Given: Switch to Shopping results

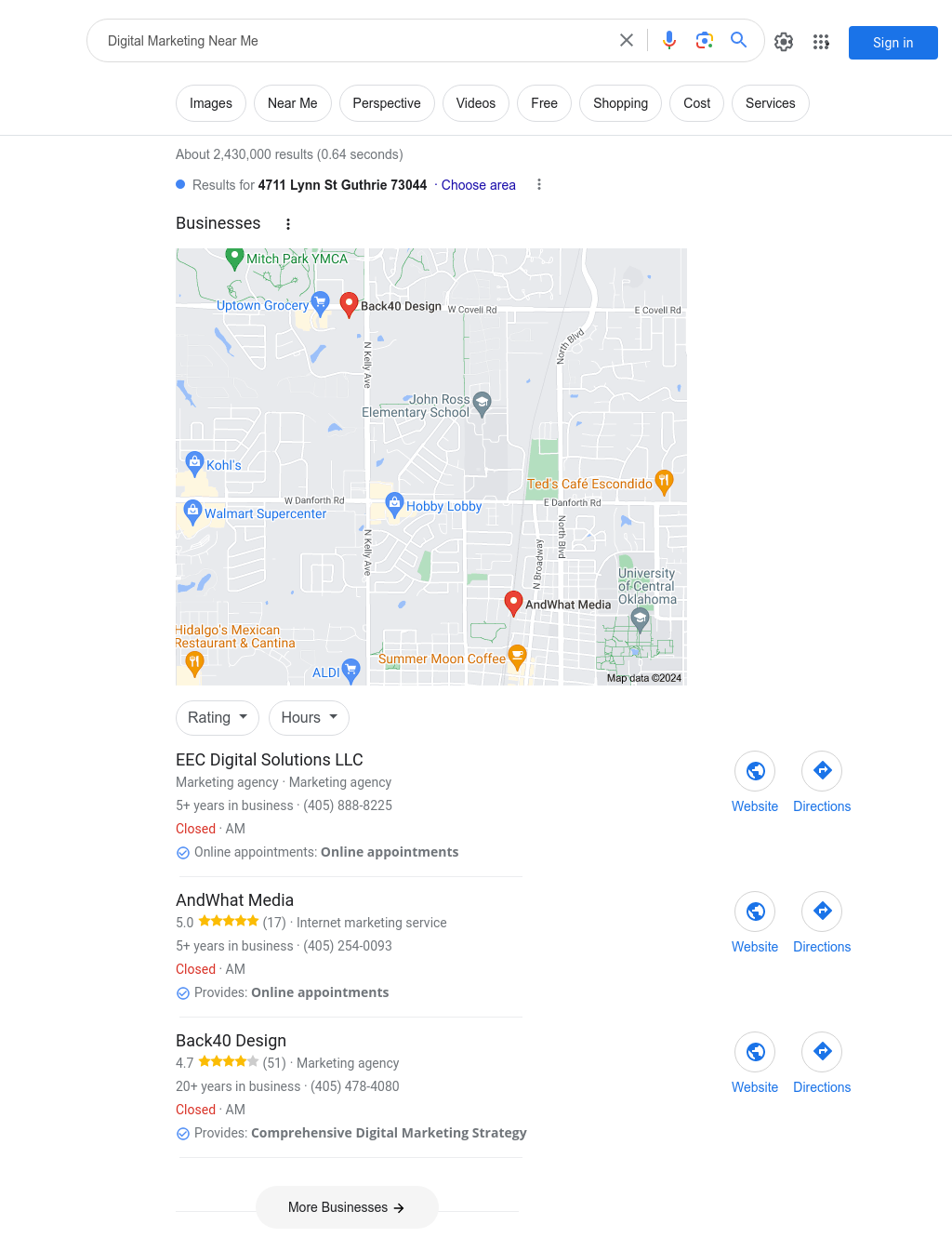Looking at the screenshot, I should [x=620, y=103].
